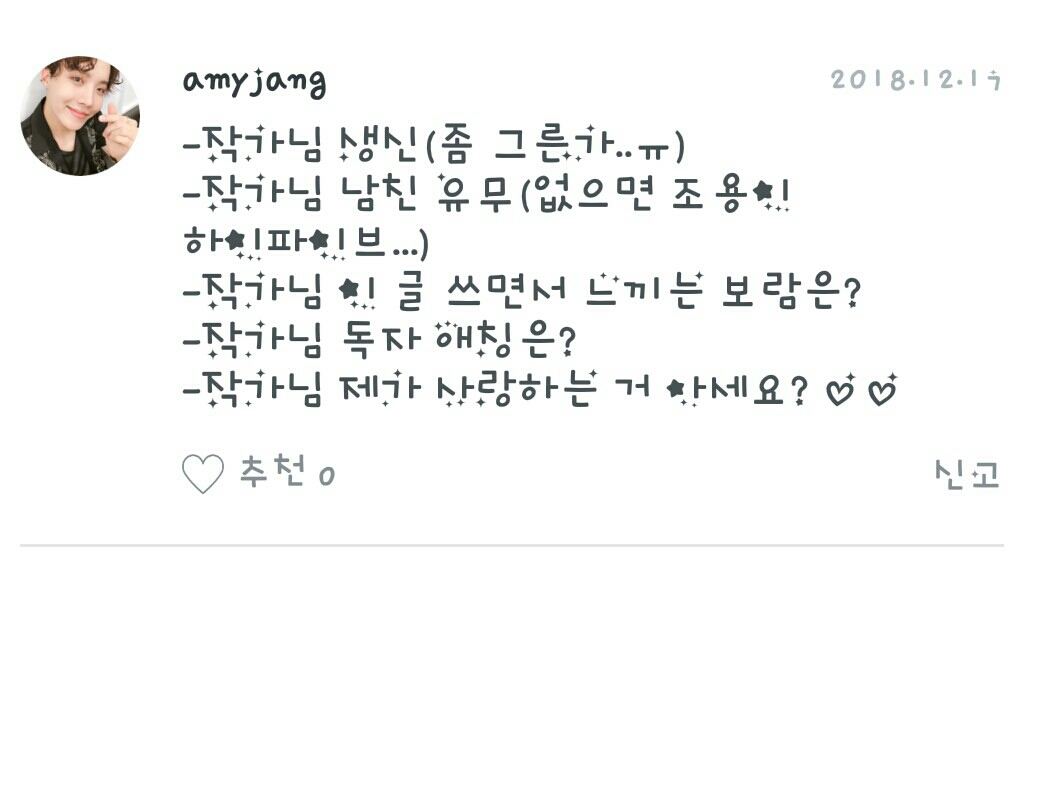This screenshot has width=1052, height=790.
Task: Report the comment using 신고
Action: coord(966,474)
